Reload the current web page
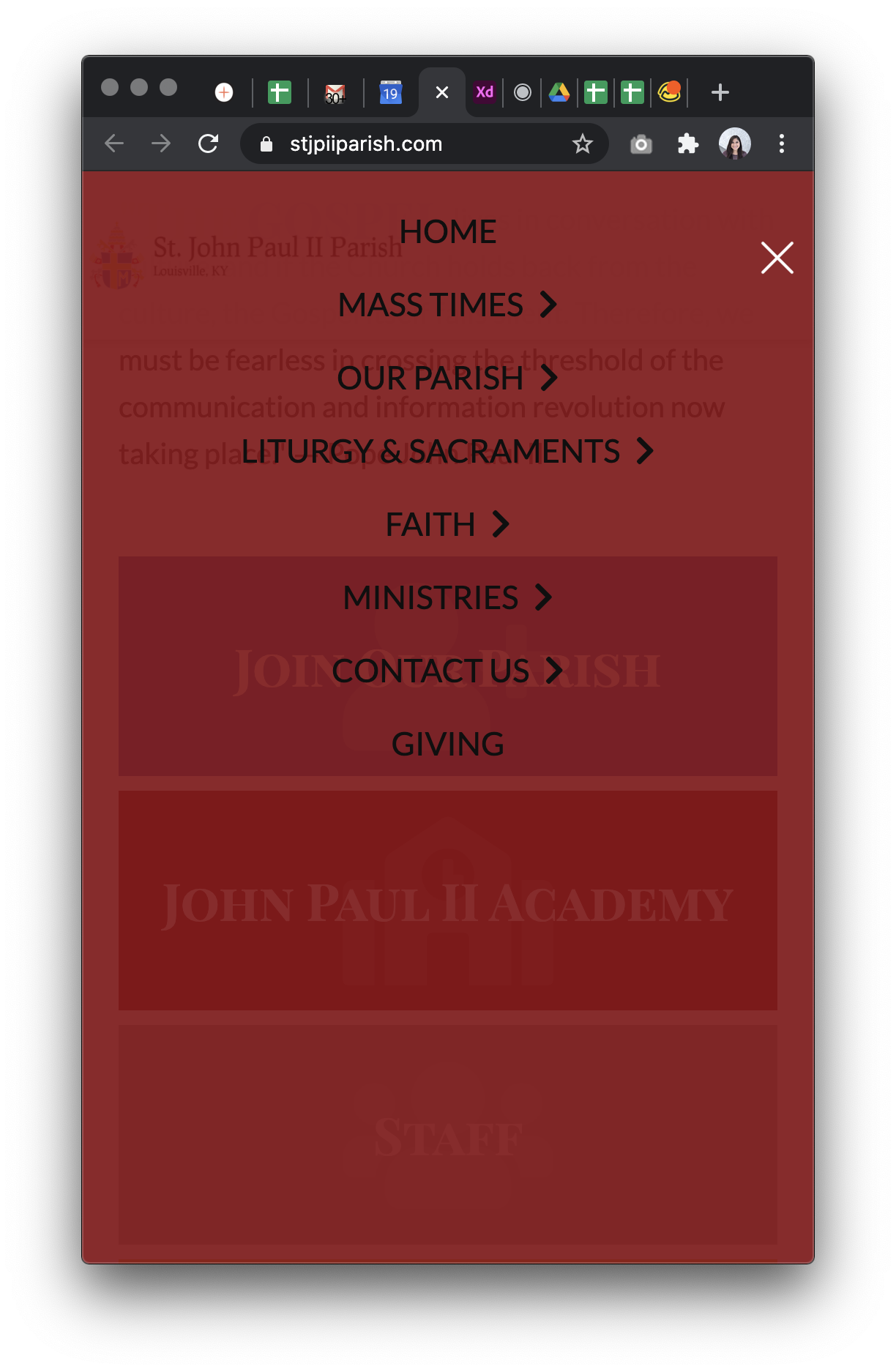 coord(209,143)
